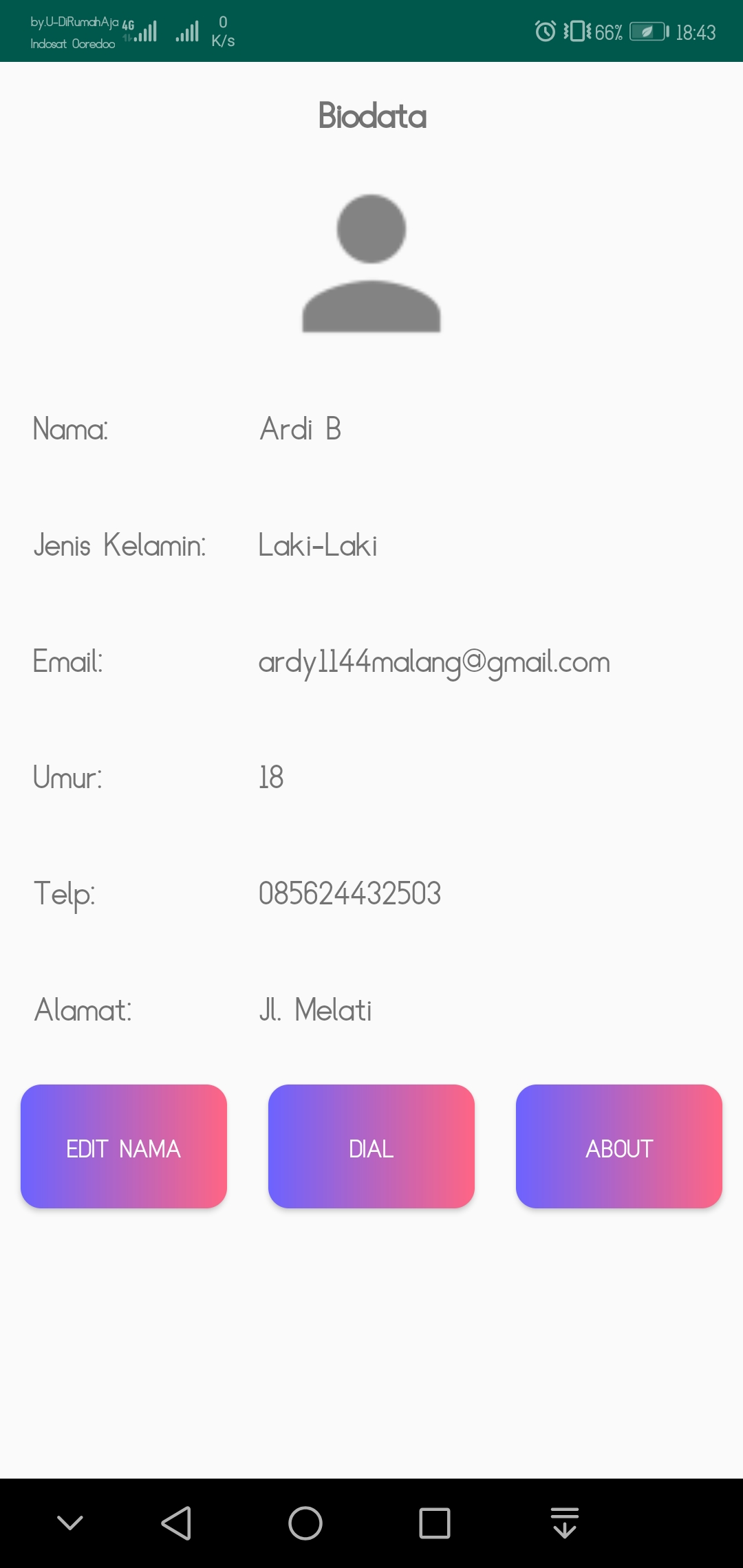This screenshot has width=743, height=1568.
Task: Pull down the notification panel with the arrow icon
Action: (565, 1523)
